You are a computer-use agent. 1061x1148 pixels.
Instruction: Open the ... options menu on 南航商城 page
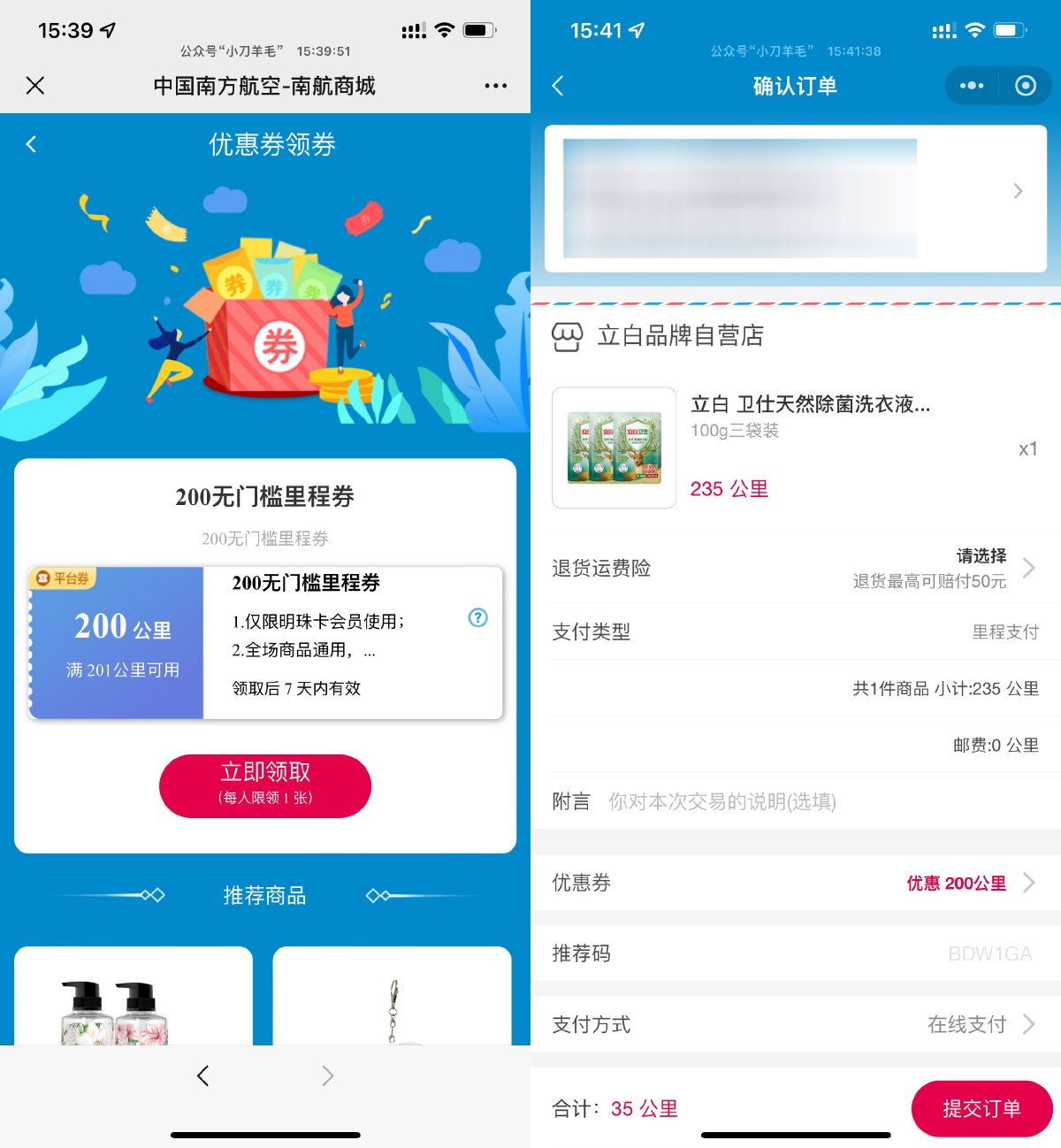click(x=495, y=86)
